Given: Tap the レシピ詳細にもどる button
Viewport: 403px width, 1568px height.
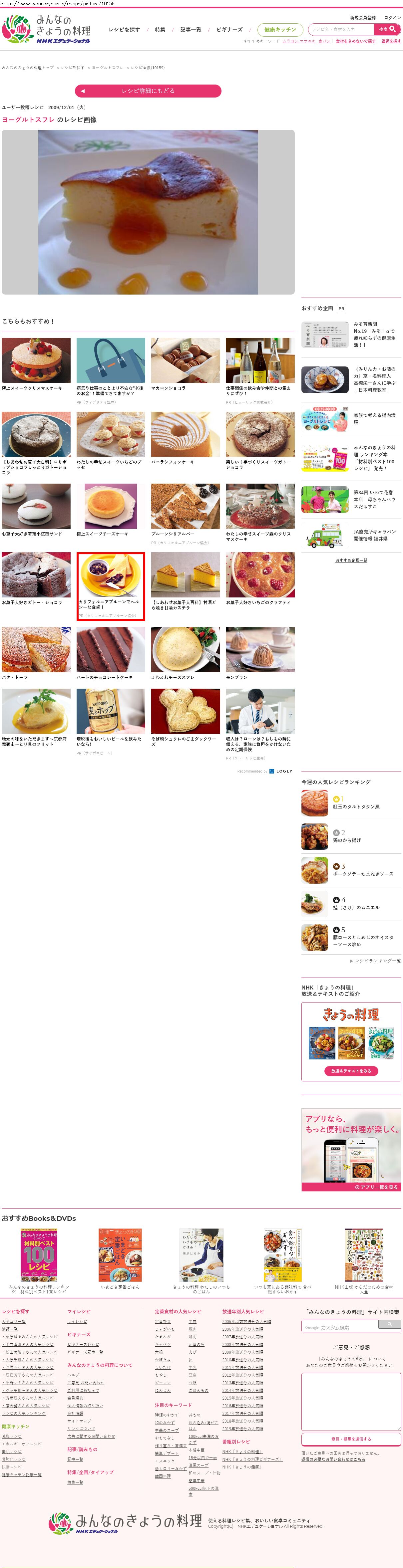Looking at the screenshot, I should [148, 91].
